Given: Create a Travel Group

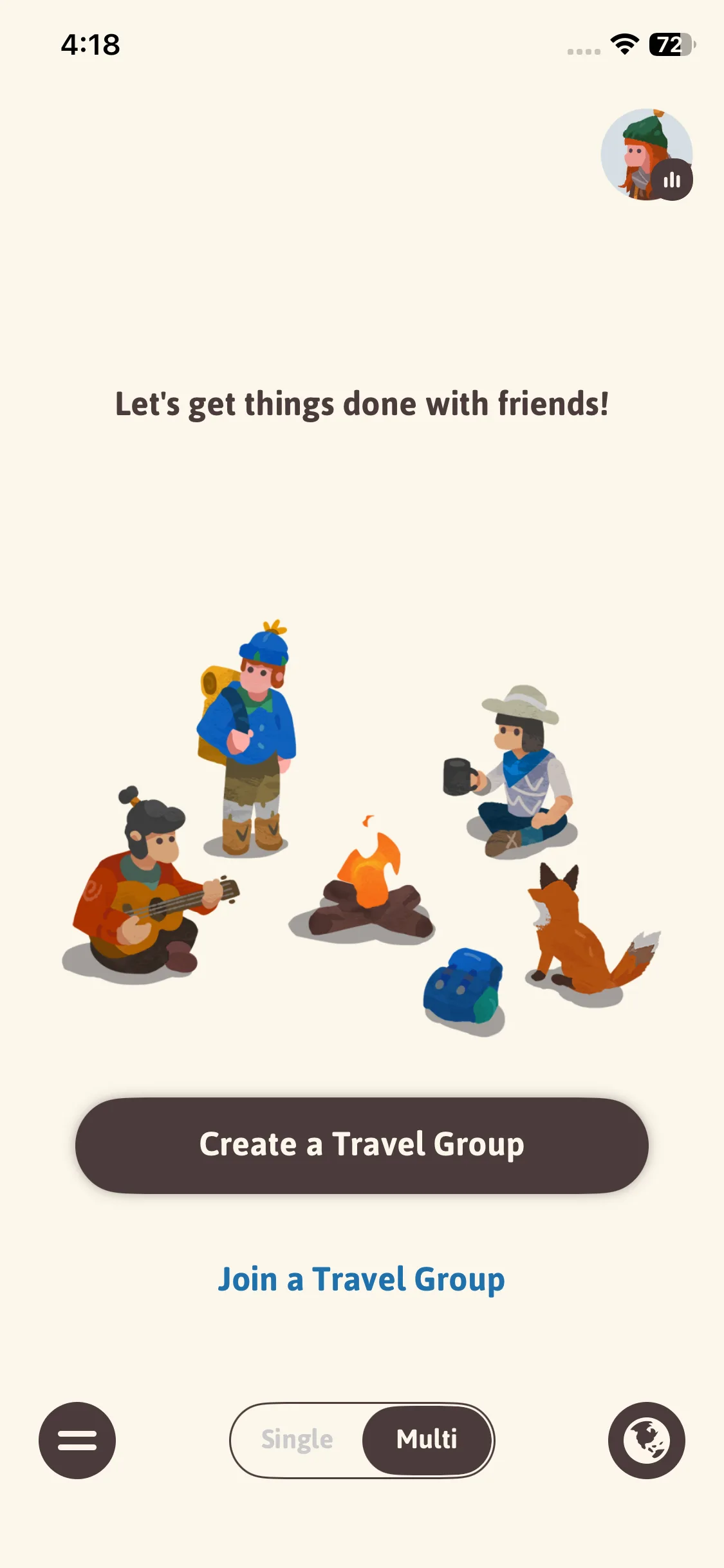Looking at the screenshot, I should pyautogui.click(x=362, y=1145).
